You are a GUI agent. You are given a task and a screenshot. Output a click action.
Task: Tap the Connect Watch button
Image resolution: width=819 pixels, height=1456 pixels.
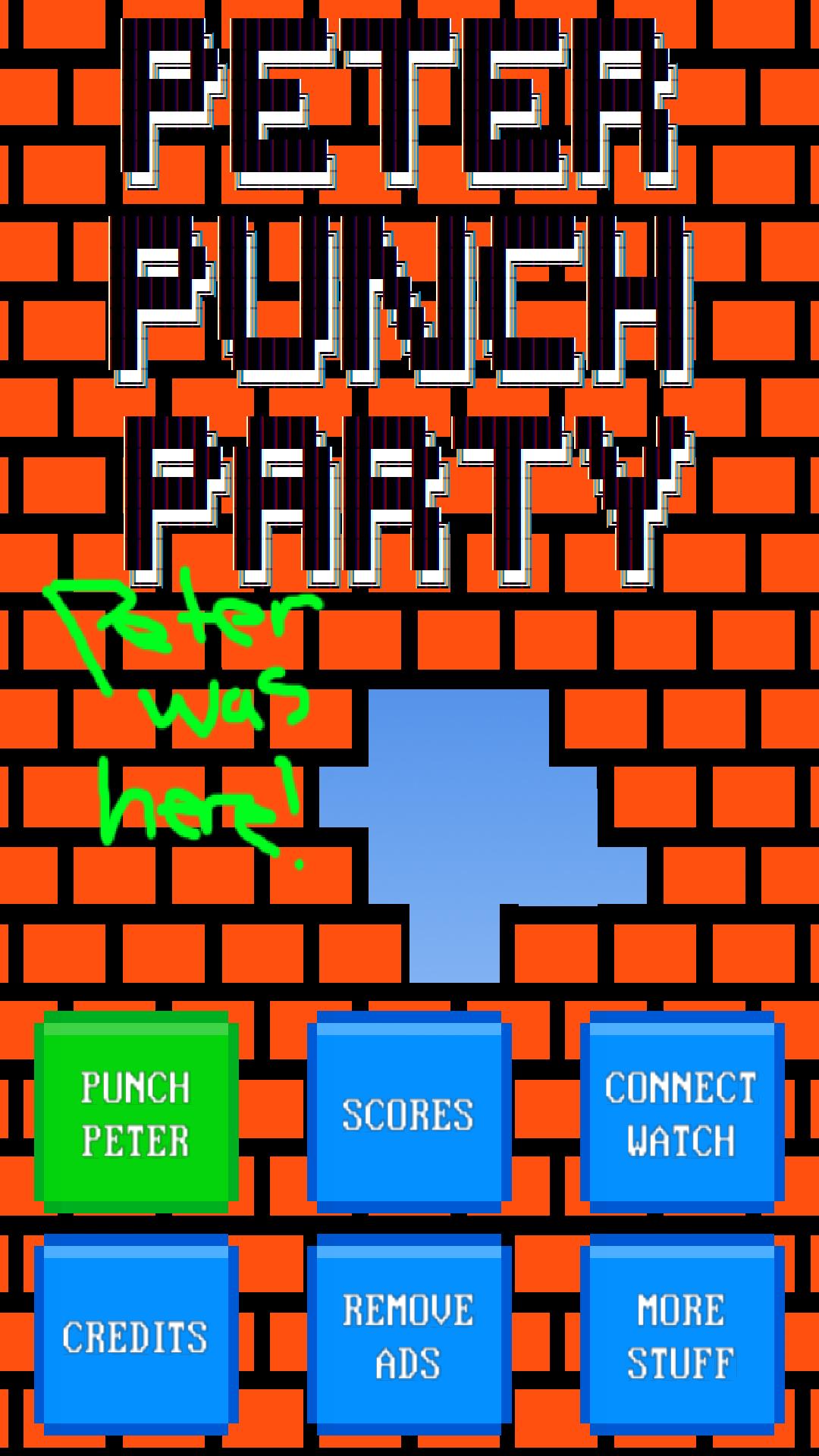682,1112
